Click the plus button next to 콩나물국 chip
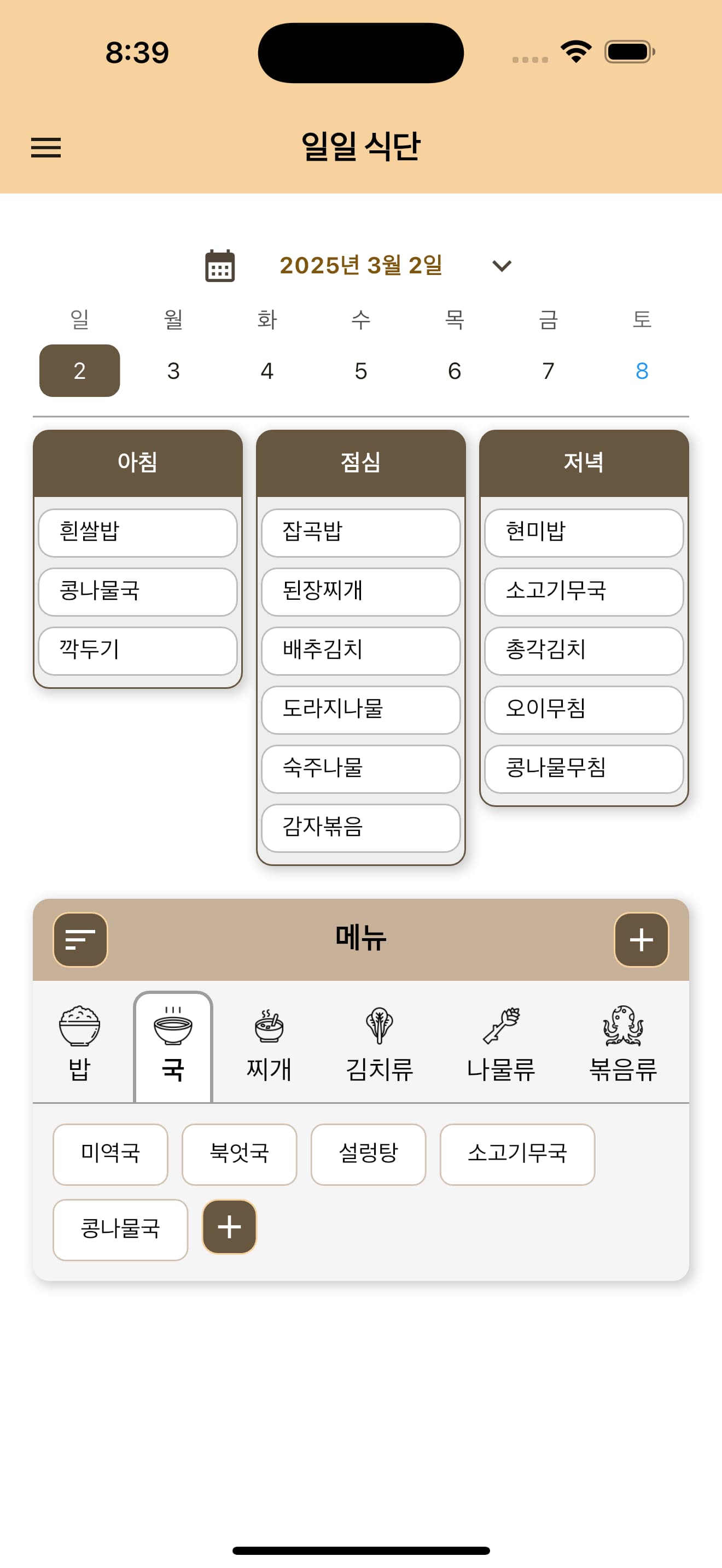Screen dimensions: 722x1568 [x=229, y=1228]
